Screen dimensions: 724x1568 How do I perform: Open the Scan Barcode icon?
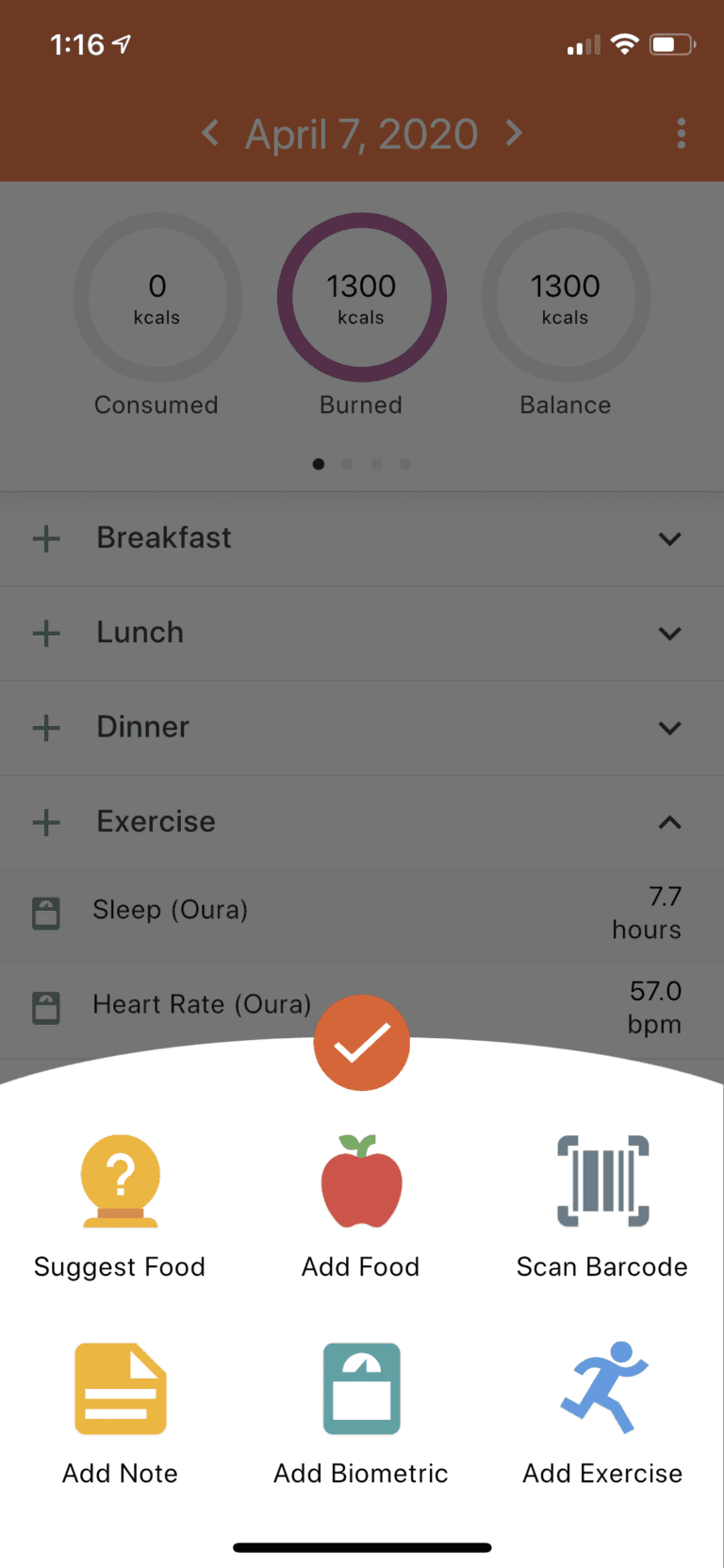click(601, 1181)
